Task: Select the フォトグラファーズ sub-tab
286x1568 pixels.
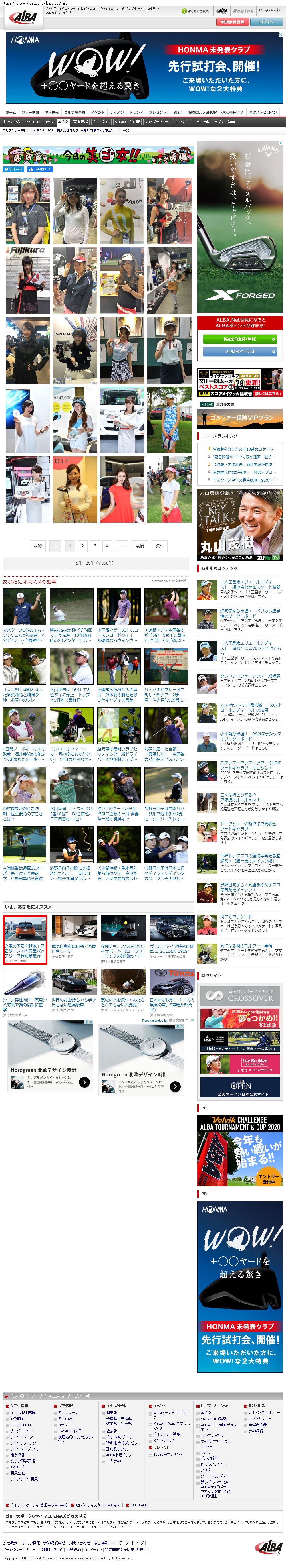Action: point(157,122)
